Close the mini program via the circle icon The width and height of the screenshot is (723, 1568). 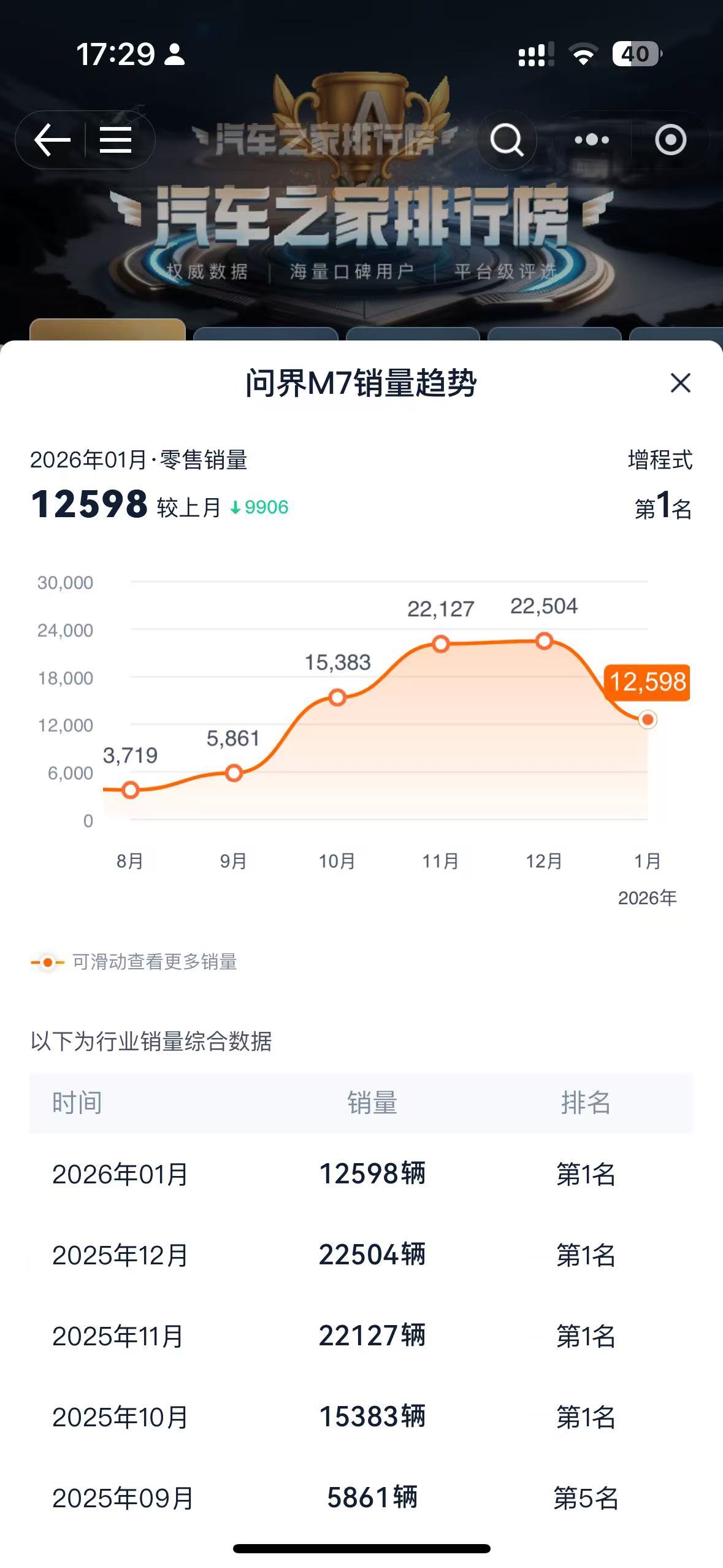click(x=670, y=140)
